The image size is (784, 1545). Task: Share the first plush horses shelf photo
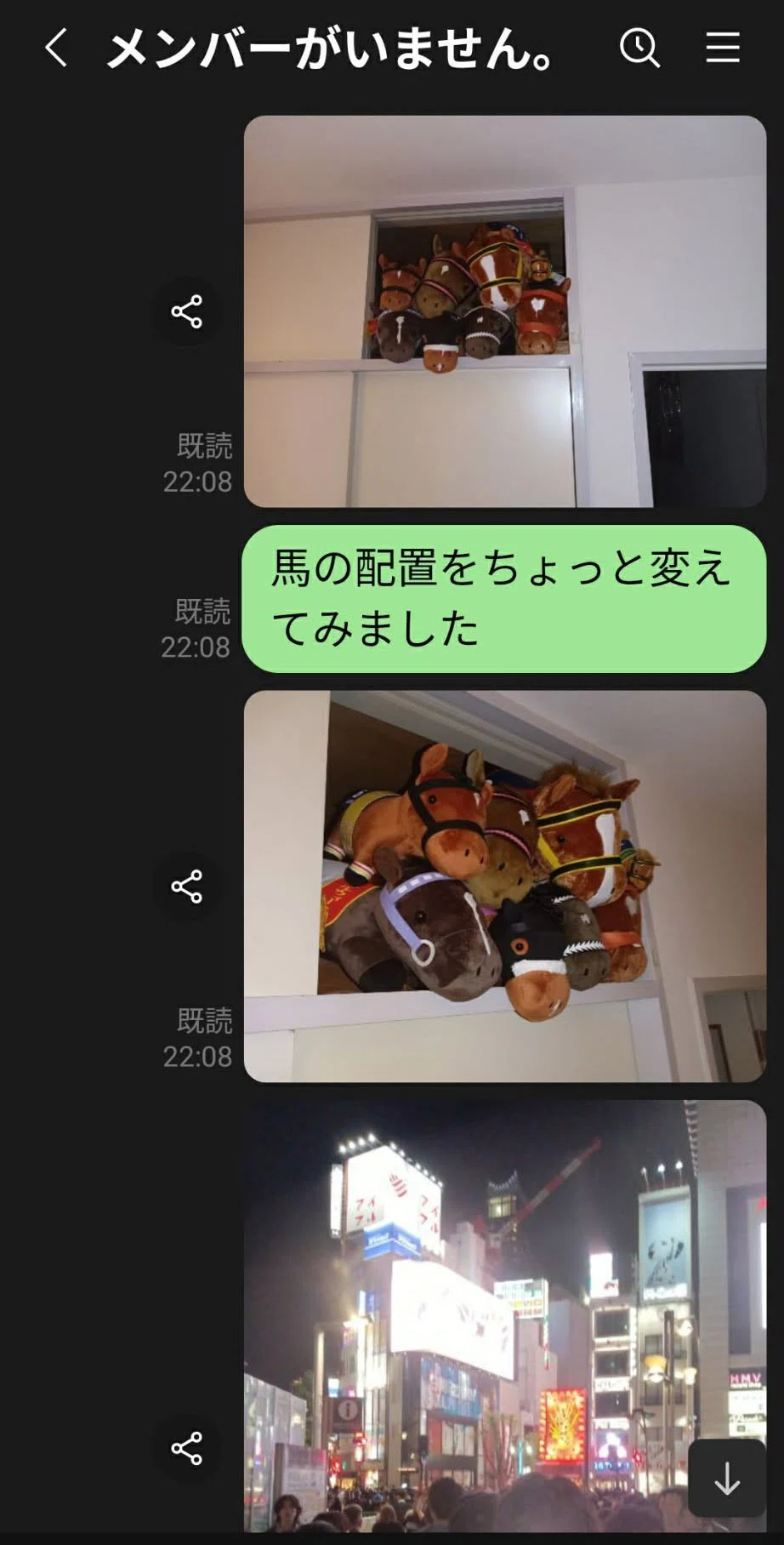coord(186,311)
